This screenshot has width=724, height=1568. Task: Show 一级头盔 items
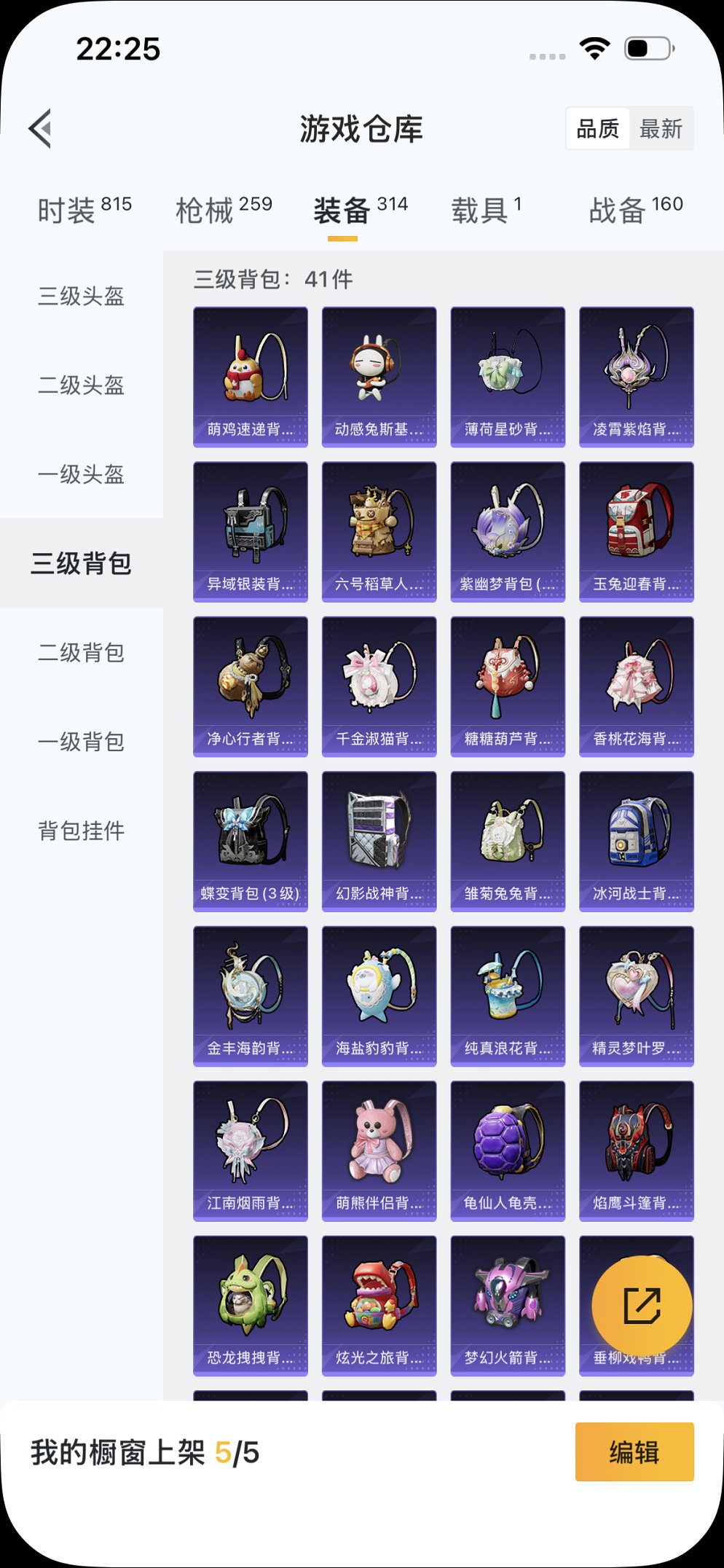pyautogui.click(x=82, y=474)
